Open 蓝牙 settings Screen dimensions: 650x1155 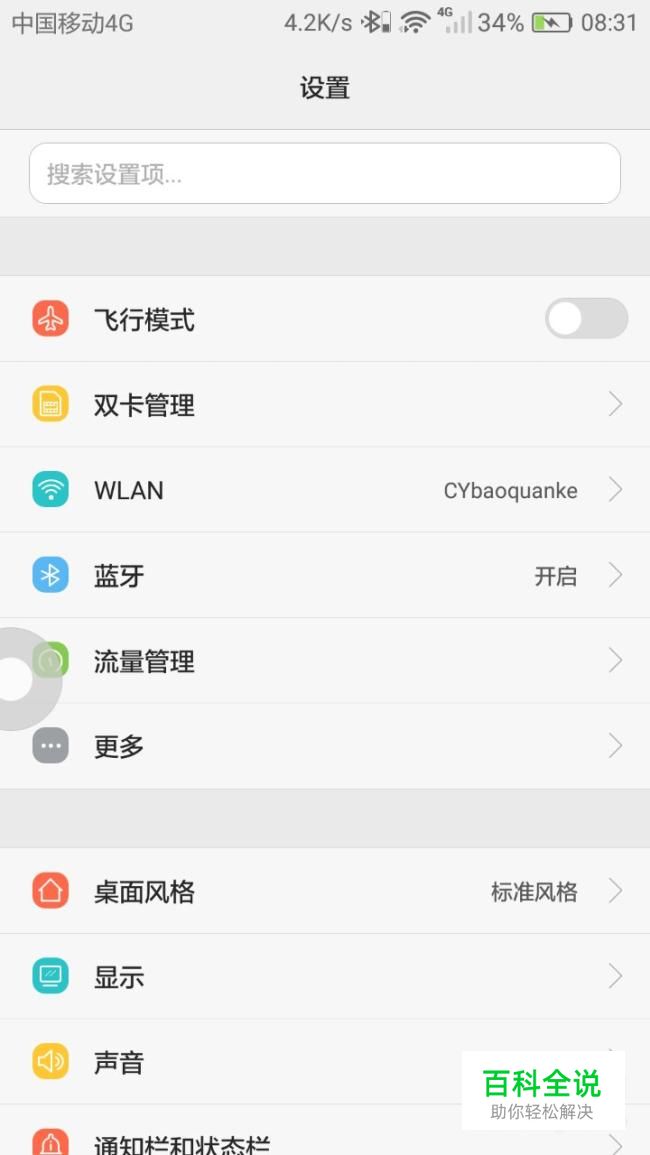(324, 576)
